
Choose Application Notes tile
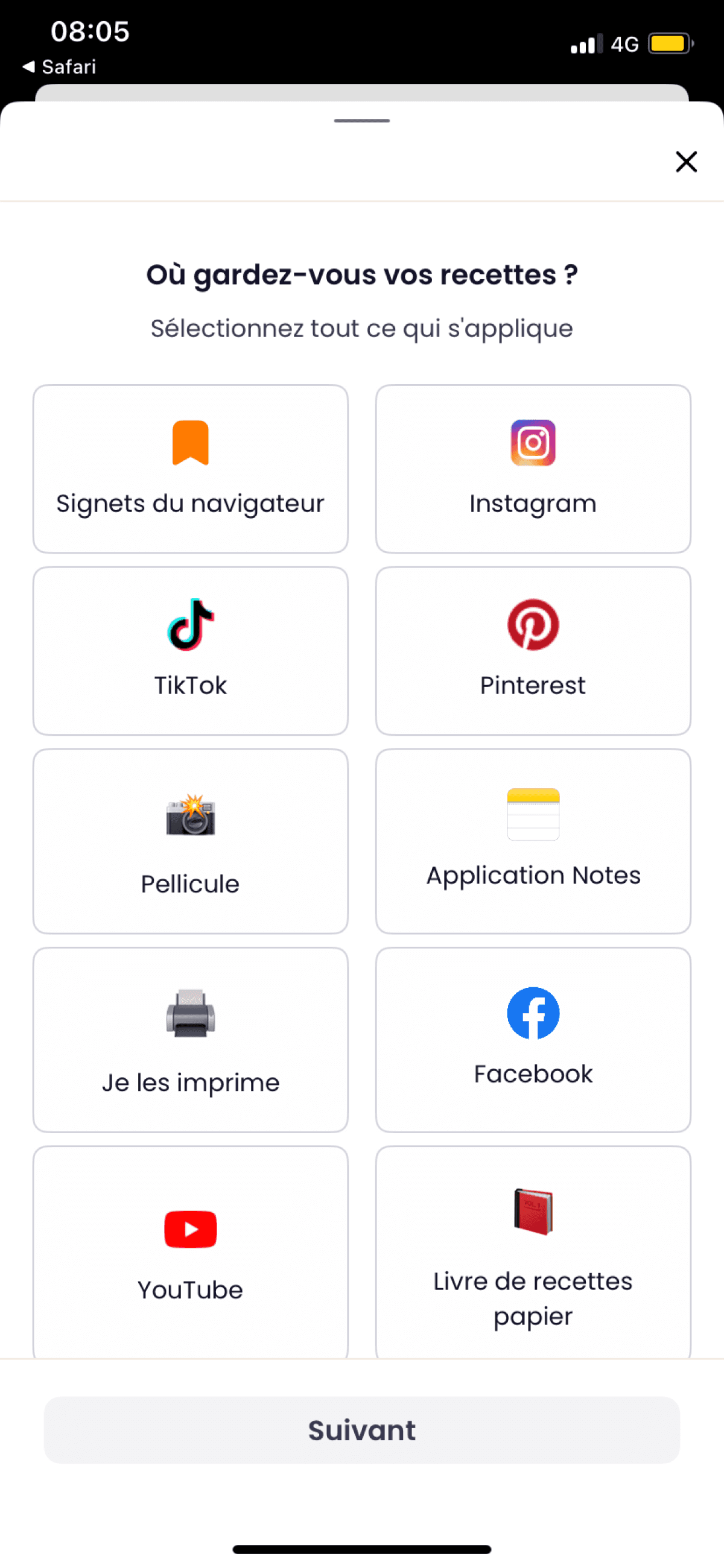pyautogui.click(x=533, y=841)
